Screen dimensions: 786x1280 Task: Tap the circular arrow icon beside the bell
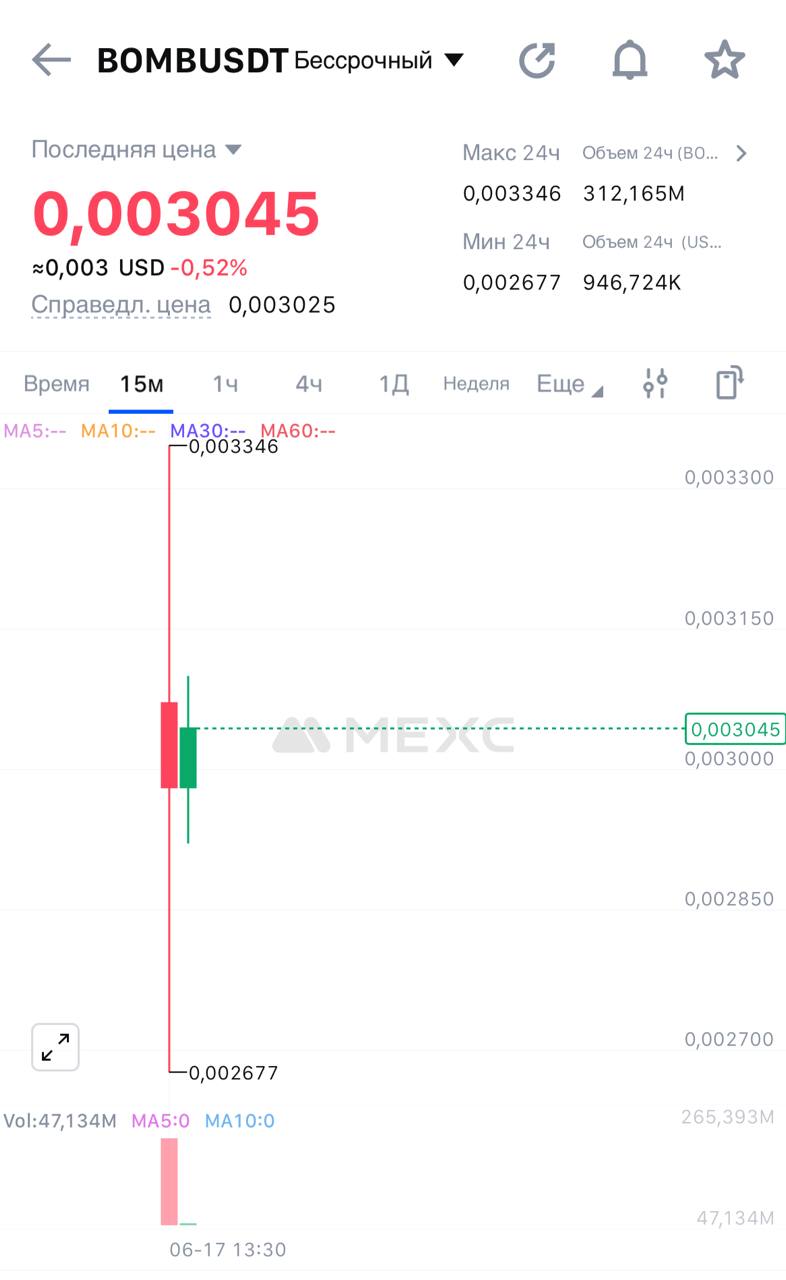[x=537, y=61]
